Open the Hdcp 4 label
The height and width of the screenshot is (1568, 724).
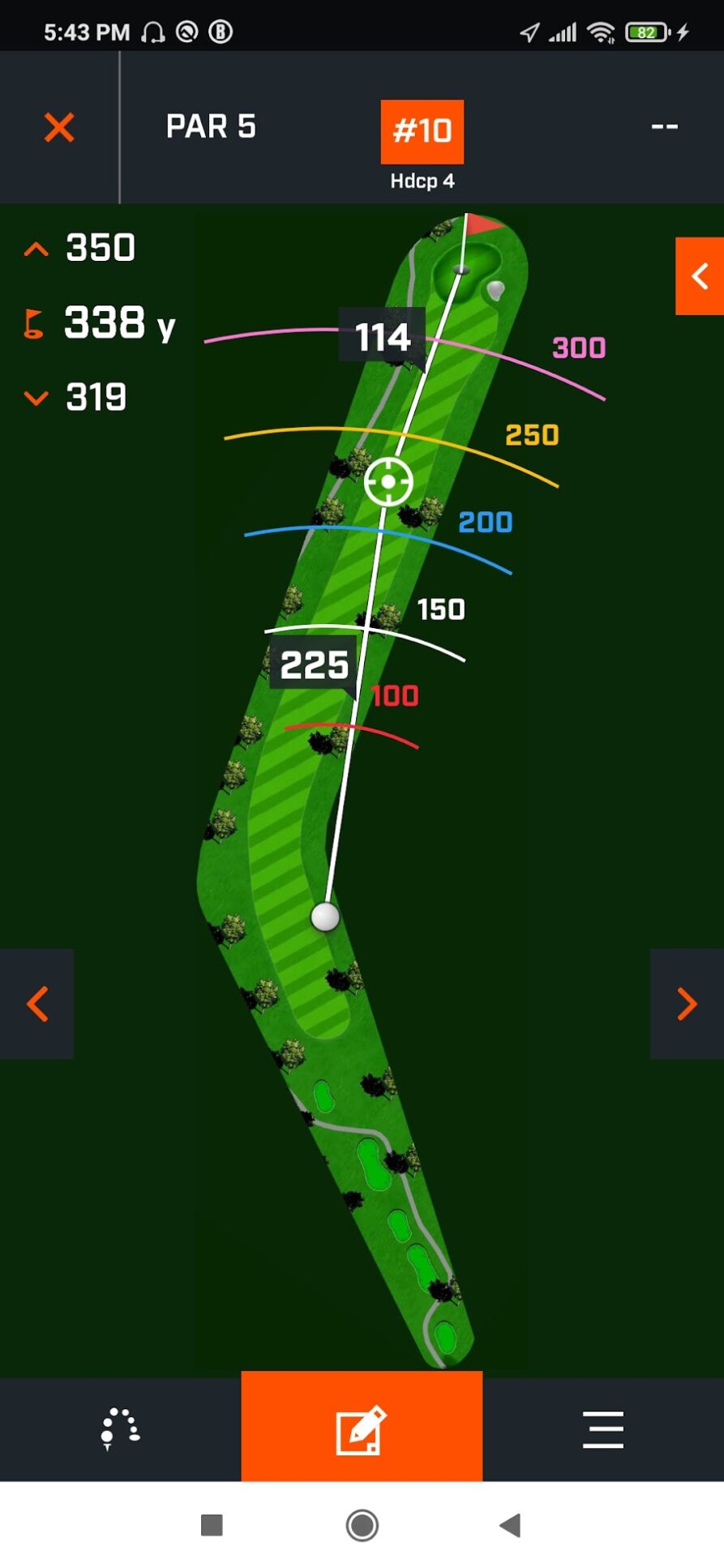422,181
